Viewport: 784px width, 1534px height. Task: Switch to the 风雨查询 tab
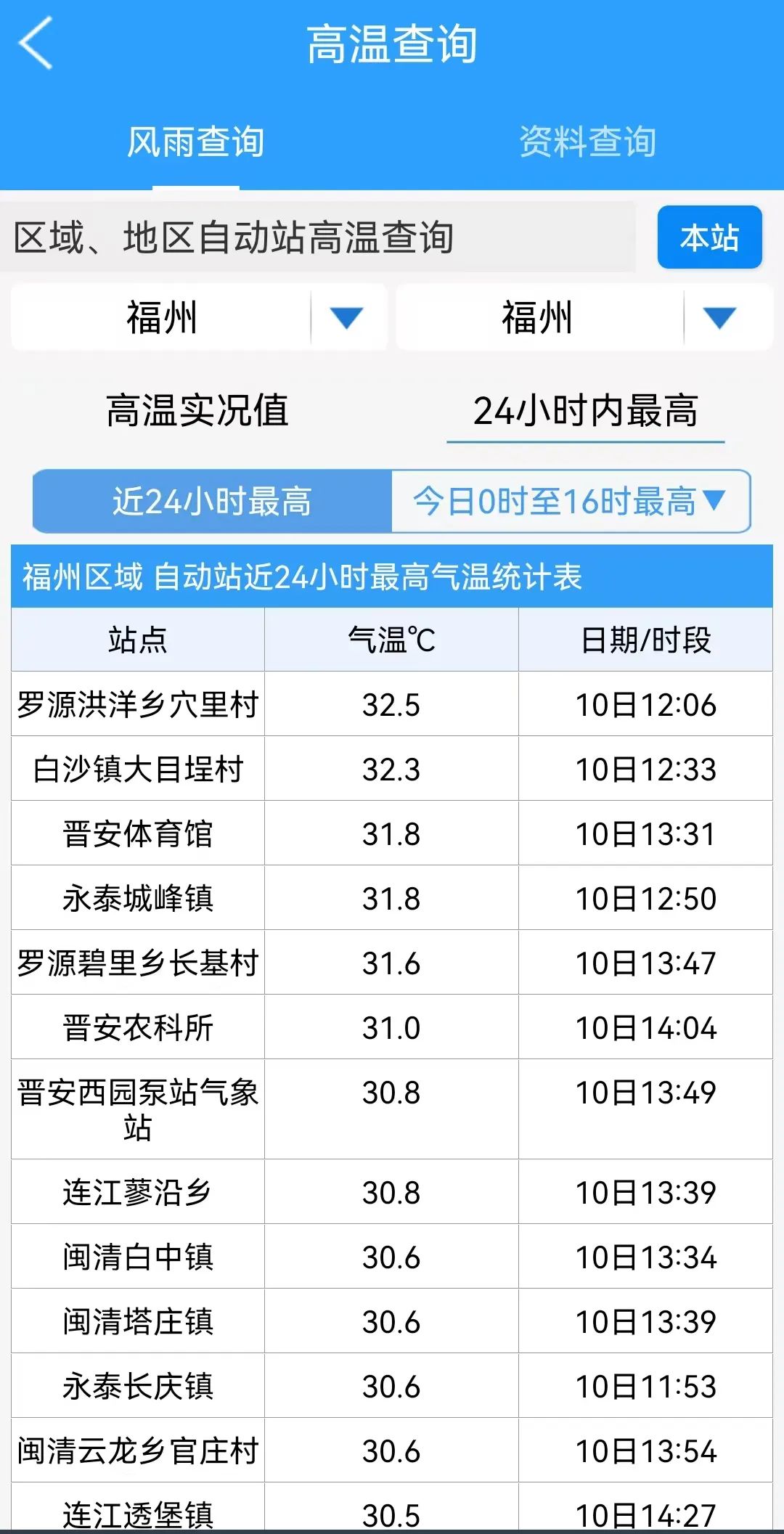196,142
